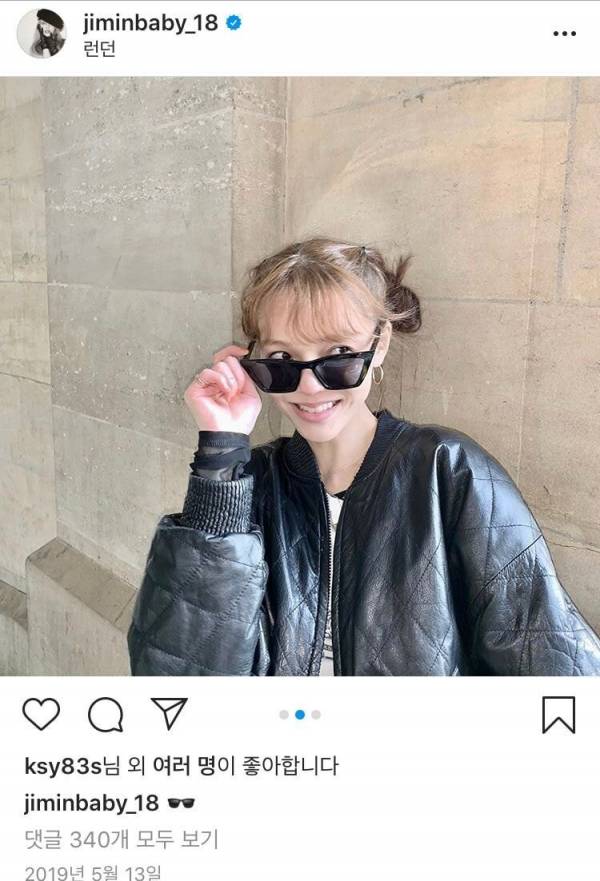Open the post photo

click(x=300, y=376)
